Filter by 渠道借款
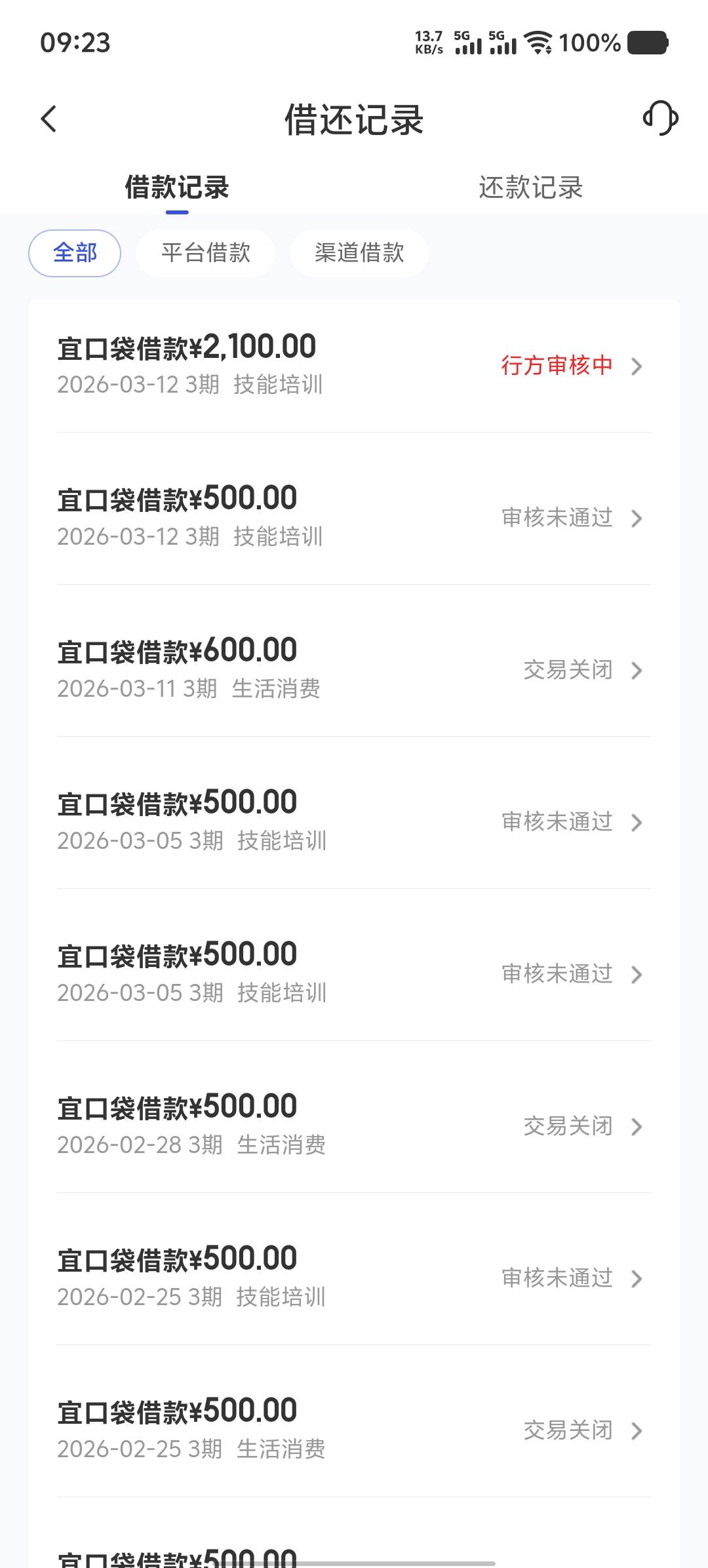This screenshot has height=1568, width=708. coord(359,253)
